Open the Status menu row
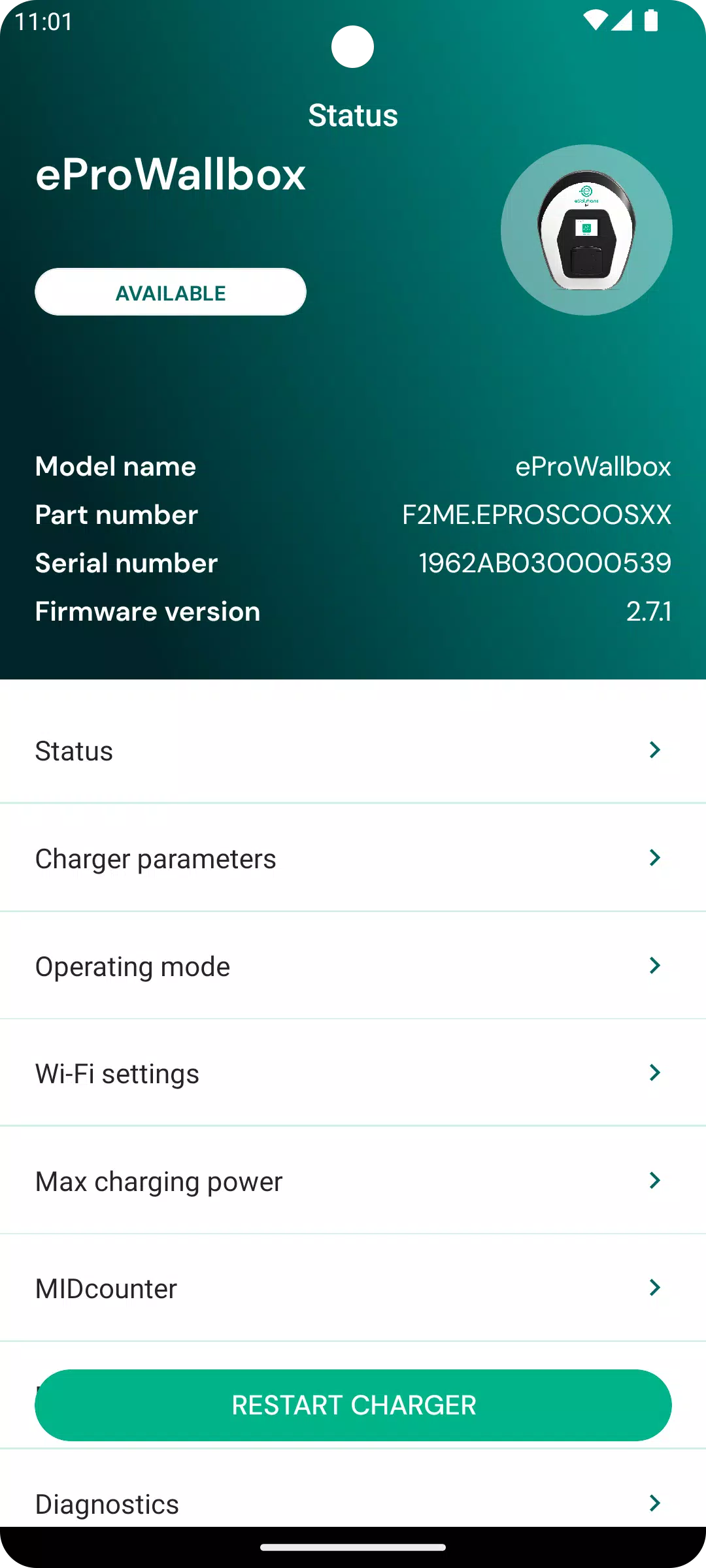706x1568 pixels. pos(353,751)
